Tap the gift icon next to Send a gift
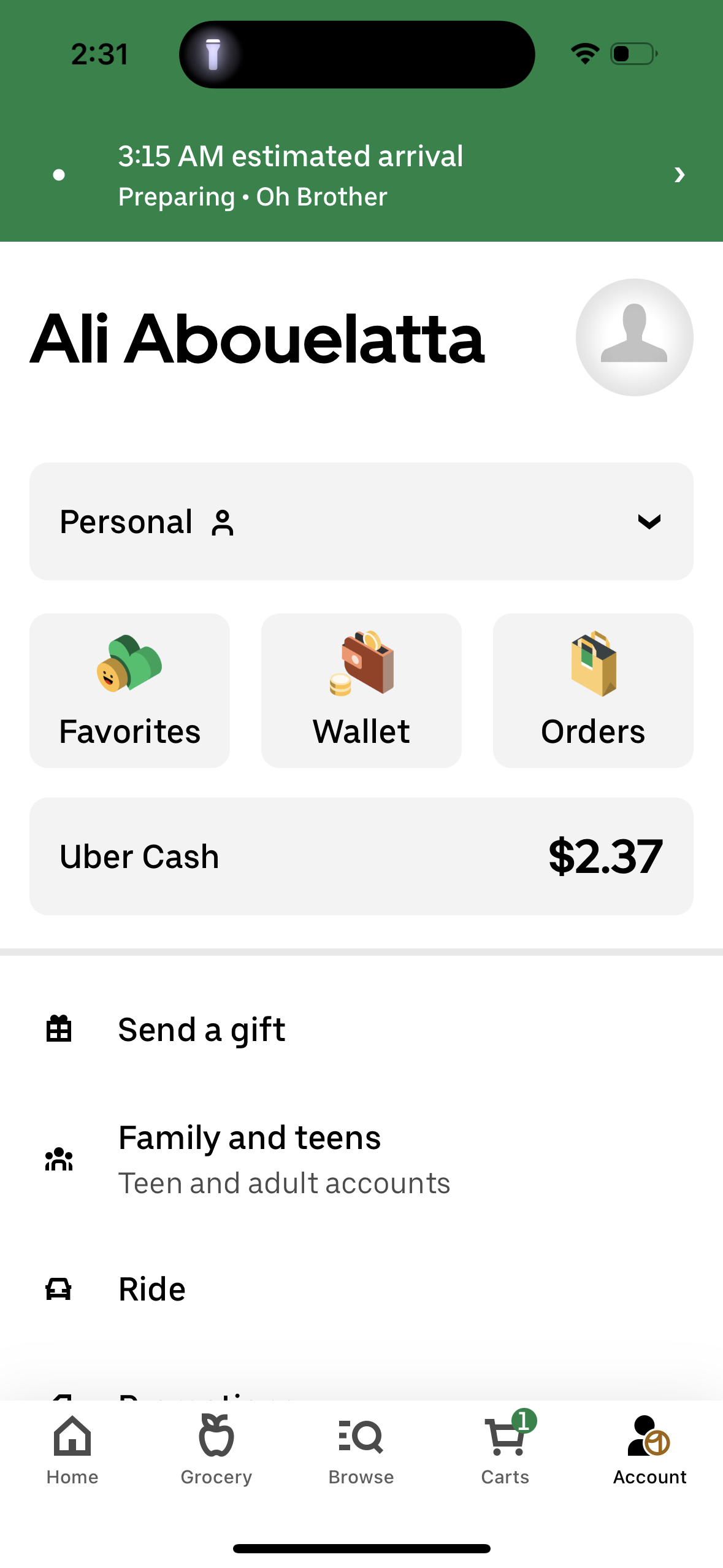 click(x=59, y=1029)
